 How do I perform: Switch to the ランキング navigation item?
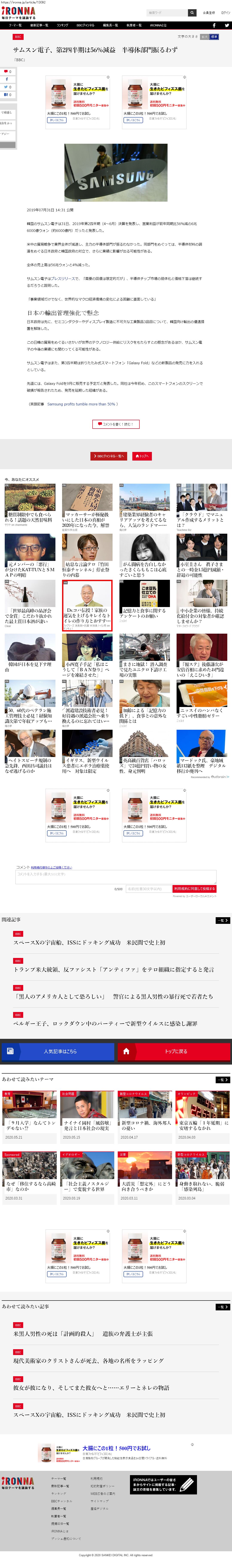[x=62, y=26]
